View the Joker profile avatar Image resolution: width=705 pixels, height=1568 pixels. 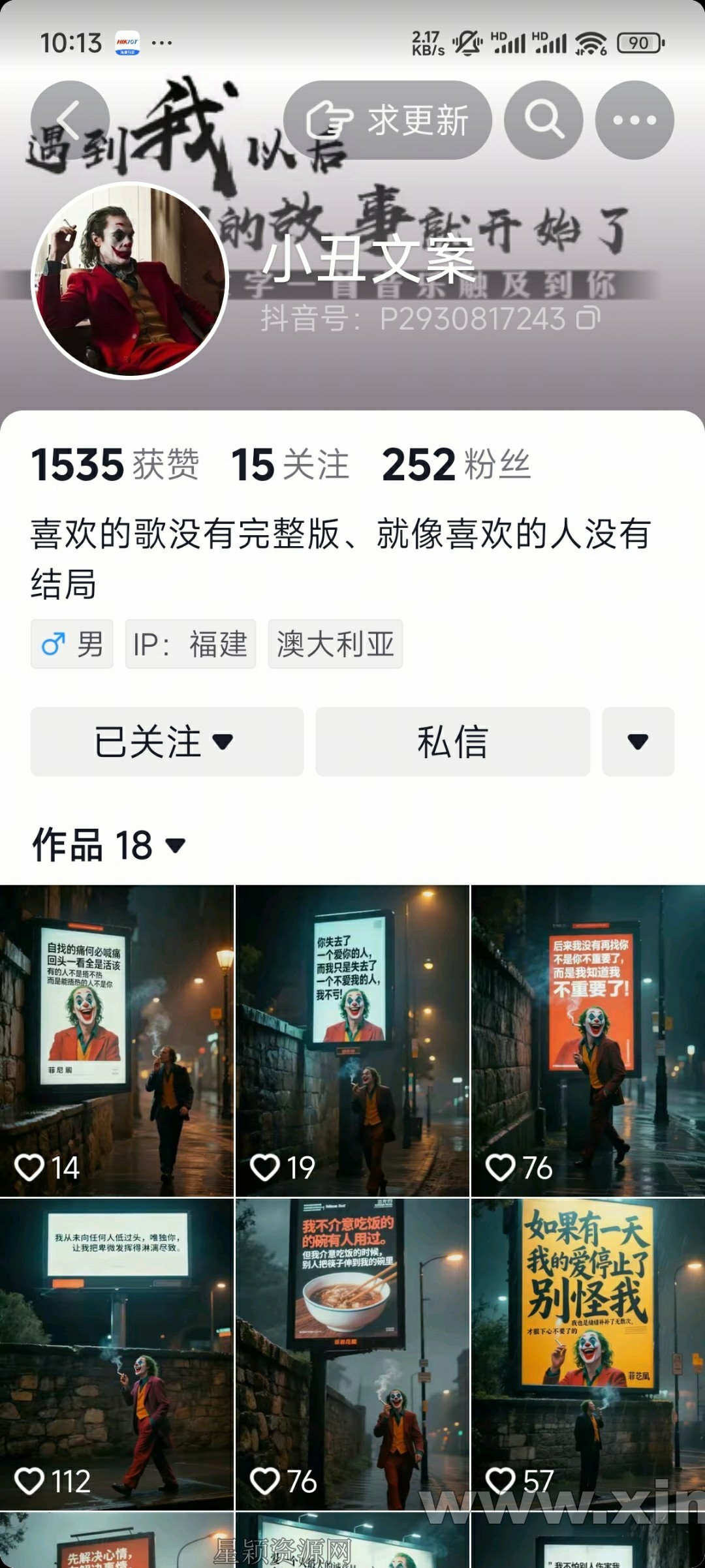pyautogui.click(x=129, y=281)
